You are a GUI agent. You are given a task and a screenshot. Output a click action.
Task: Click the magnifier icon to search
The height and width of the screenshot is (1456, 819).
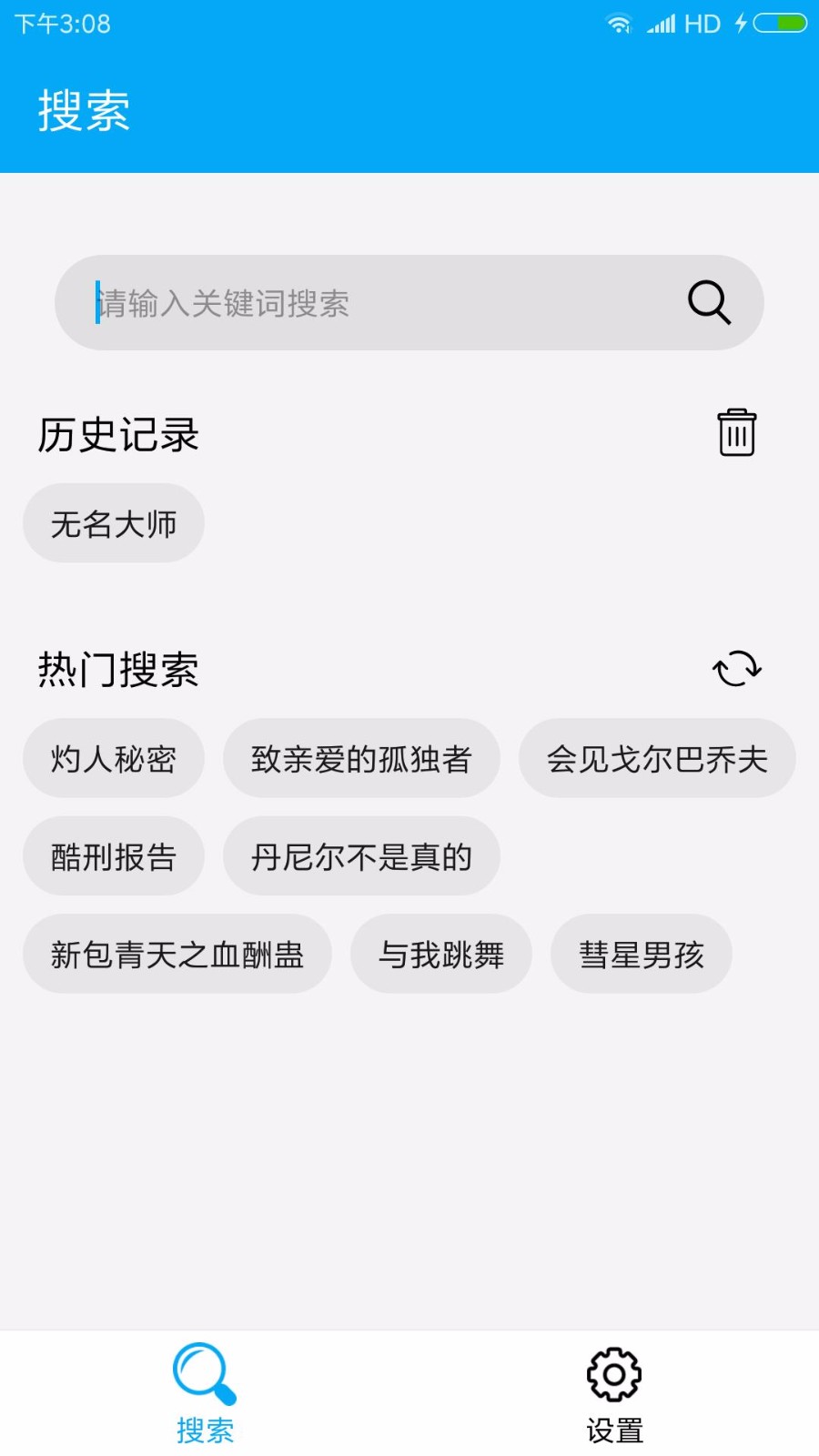(709, 302)
